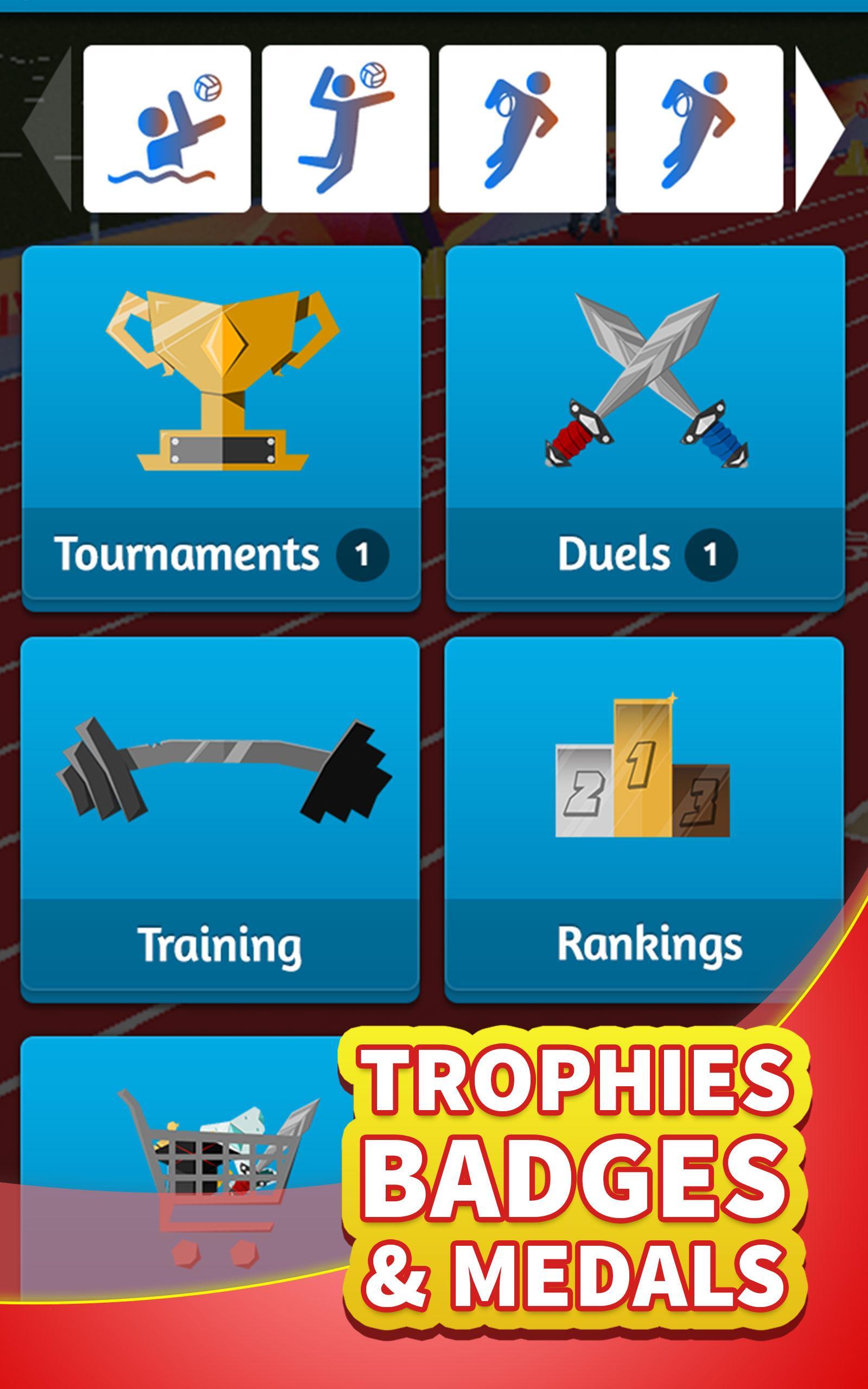Select the water polo sport tile

(167, 129)
